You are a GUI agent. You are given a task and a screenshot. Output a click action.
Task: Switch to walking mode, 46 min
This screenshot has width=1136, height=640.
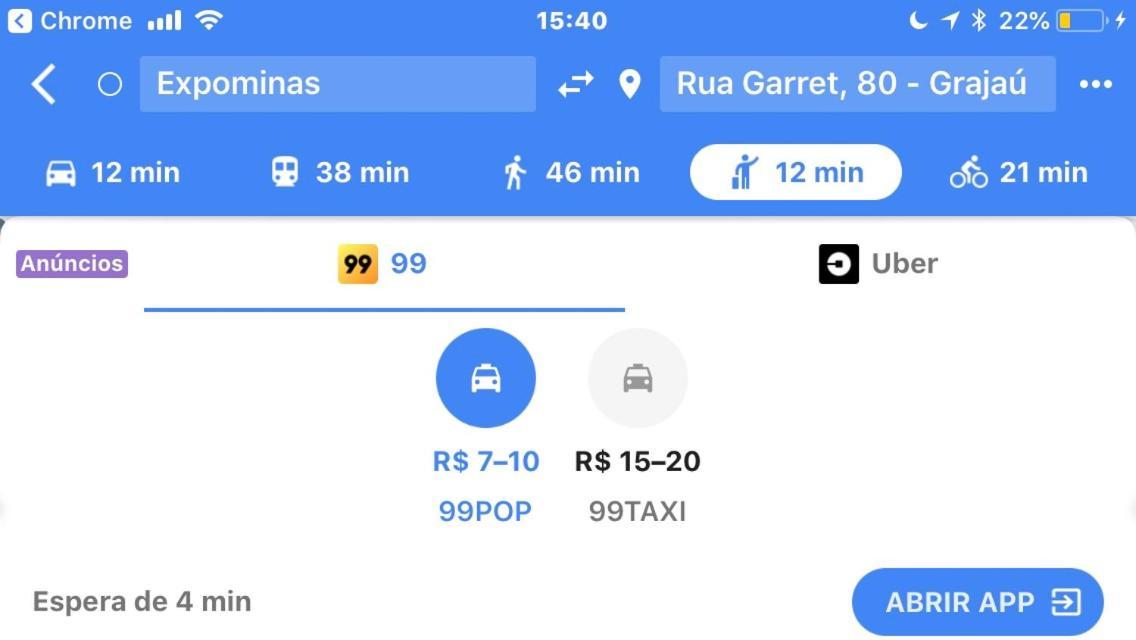[x=571, y=173]
